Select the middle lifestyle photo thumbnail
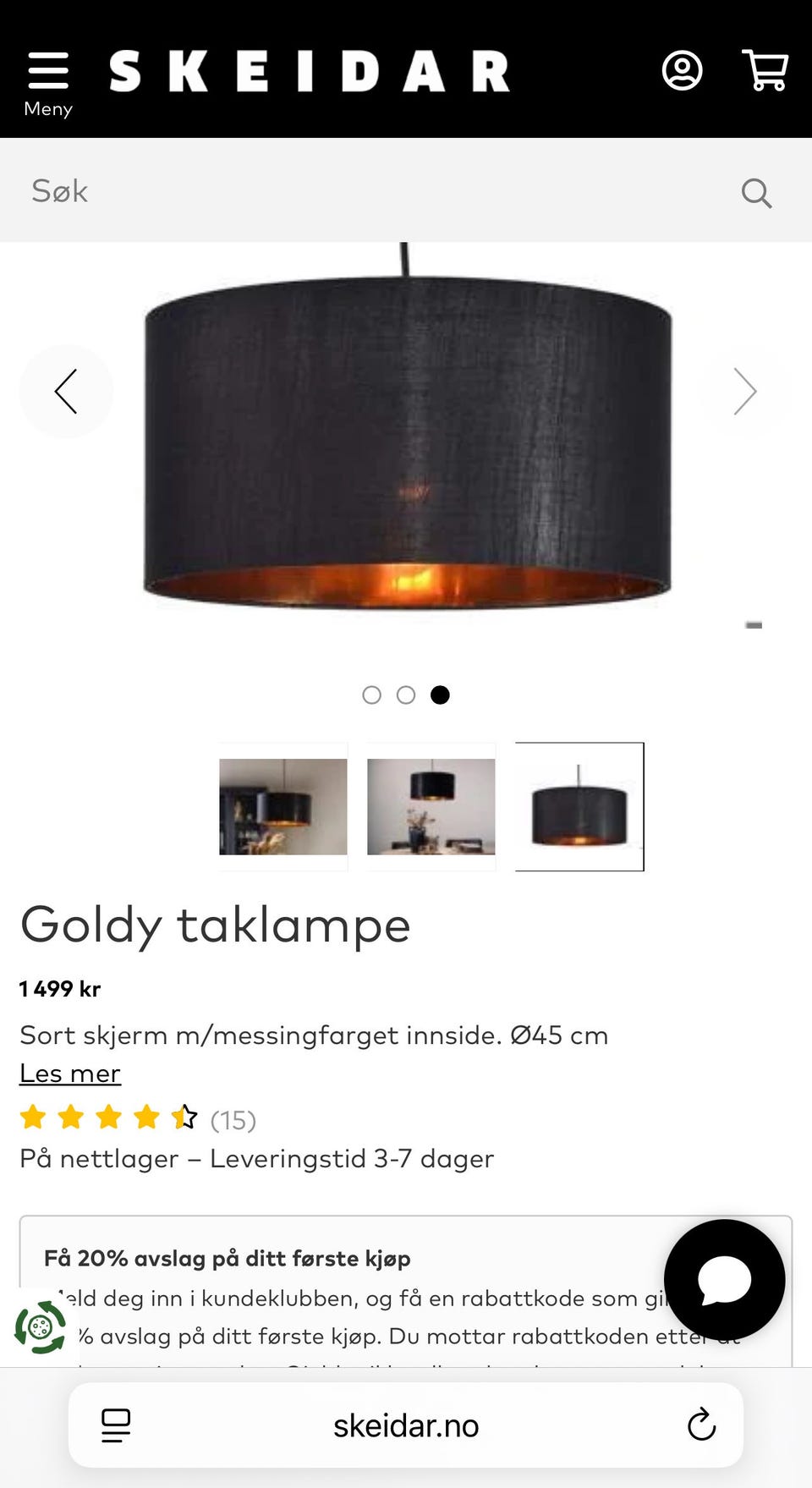The width and height of the screenshot is (812, 1488). click(x=431, y=807)
